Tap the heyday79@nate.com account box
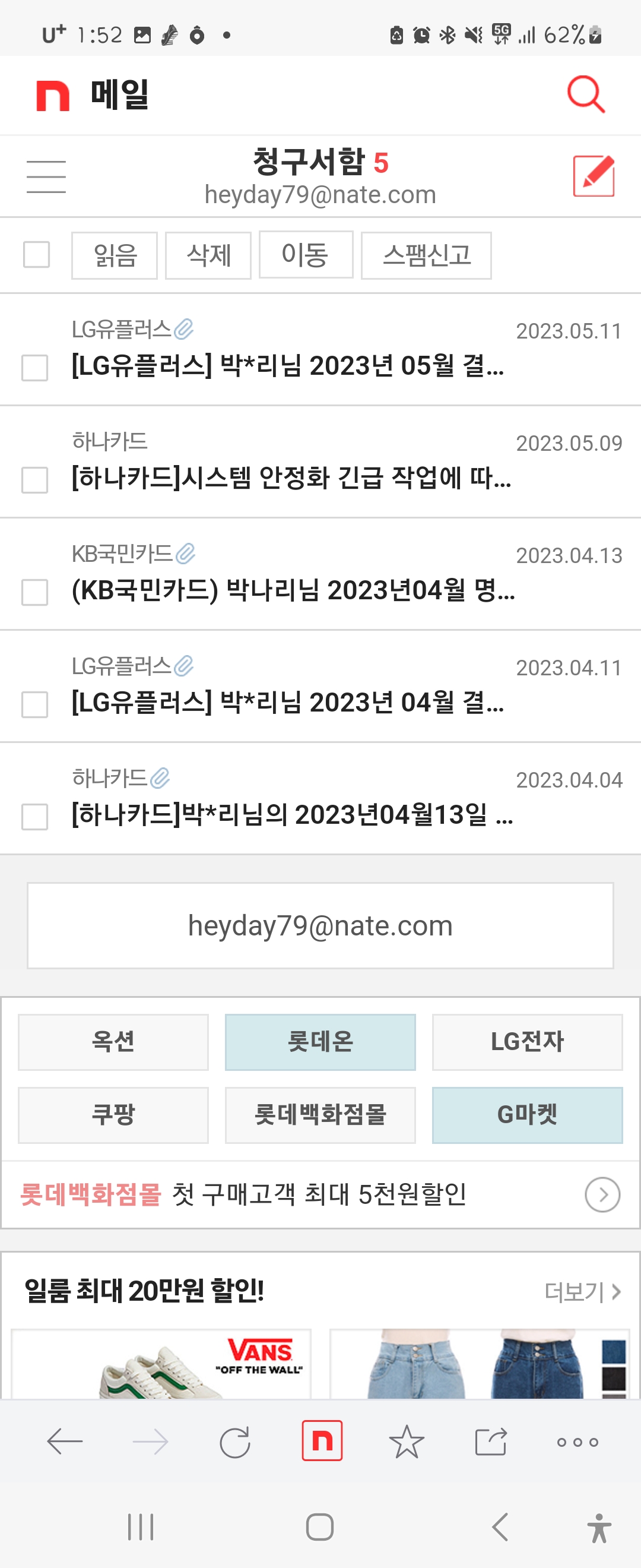The height and width of the screenshot is (1568, 641). coord(320,925)
